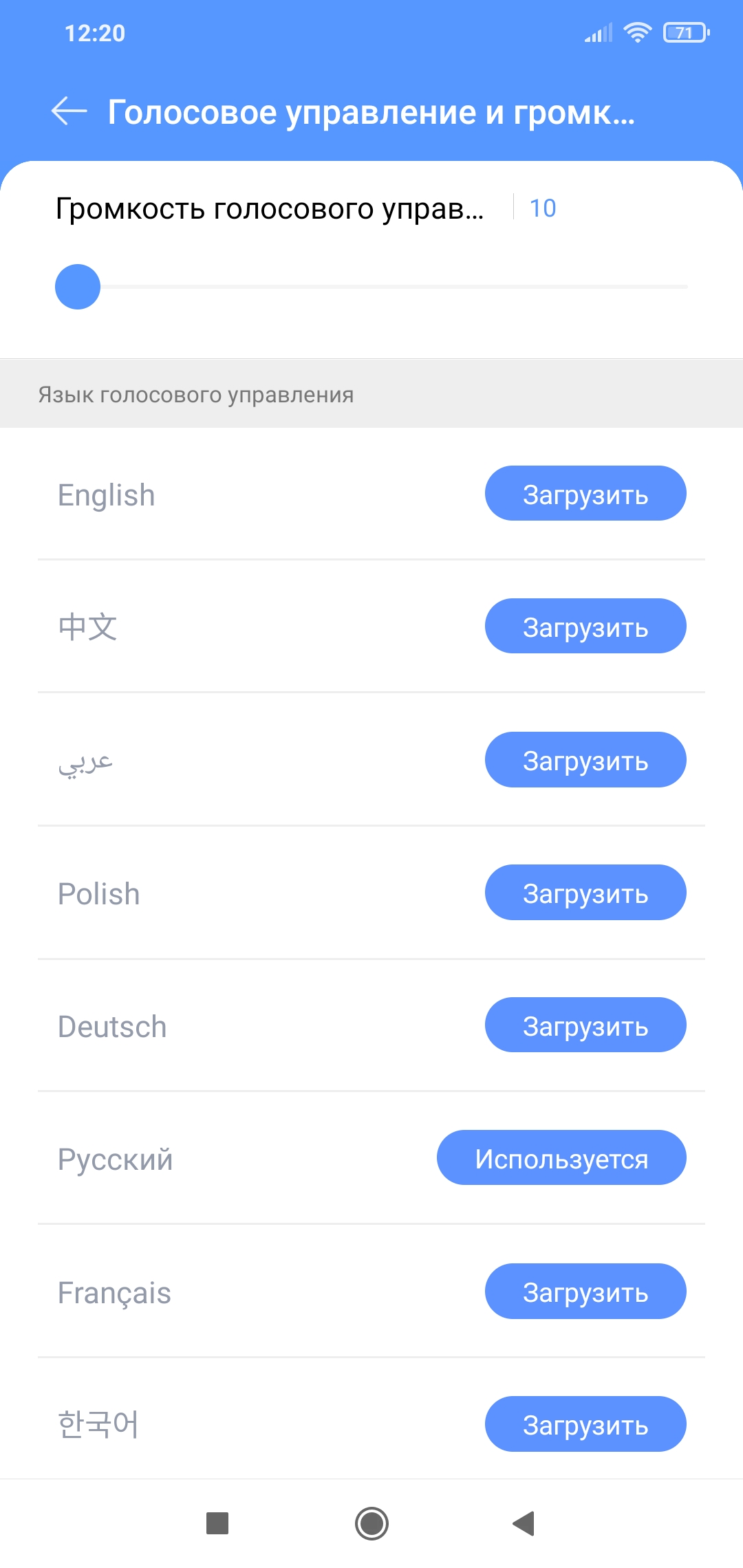Go to the home screen
The height and width of the screenshot is (1568, 743).
pos(371,1523)
